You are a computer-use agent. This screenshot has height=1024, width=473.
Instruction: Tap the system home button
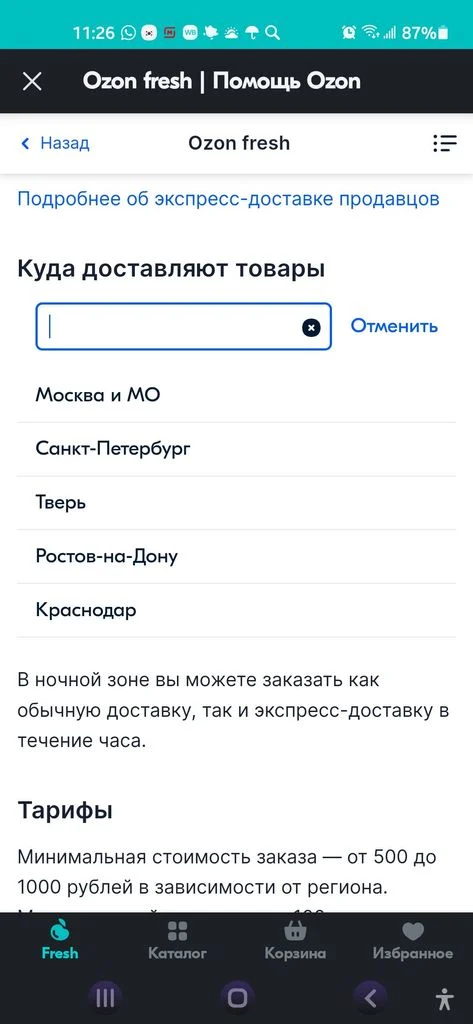point(237,998)
